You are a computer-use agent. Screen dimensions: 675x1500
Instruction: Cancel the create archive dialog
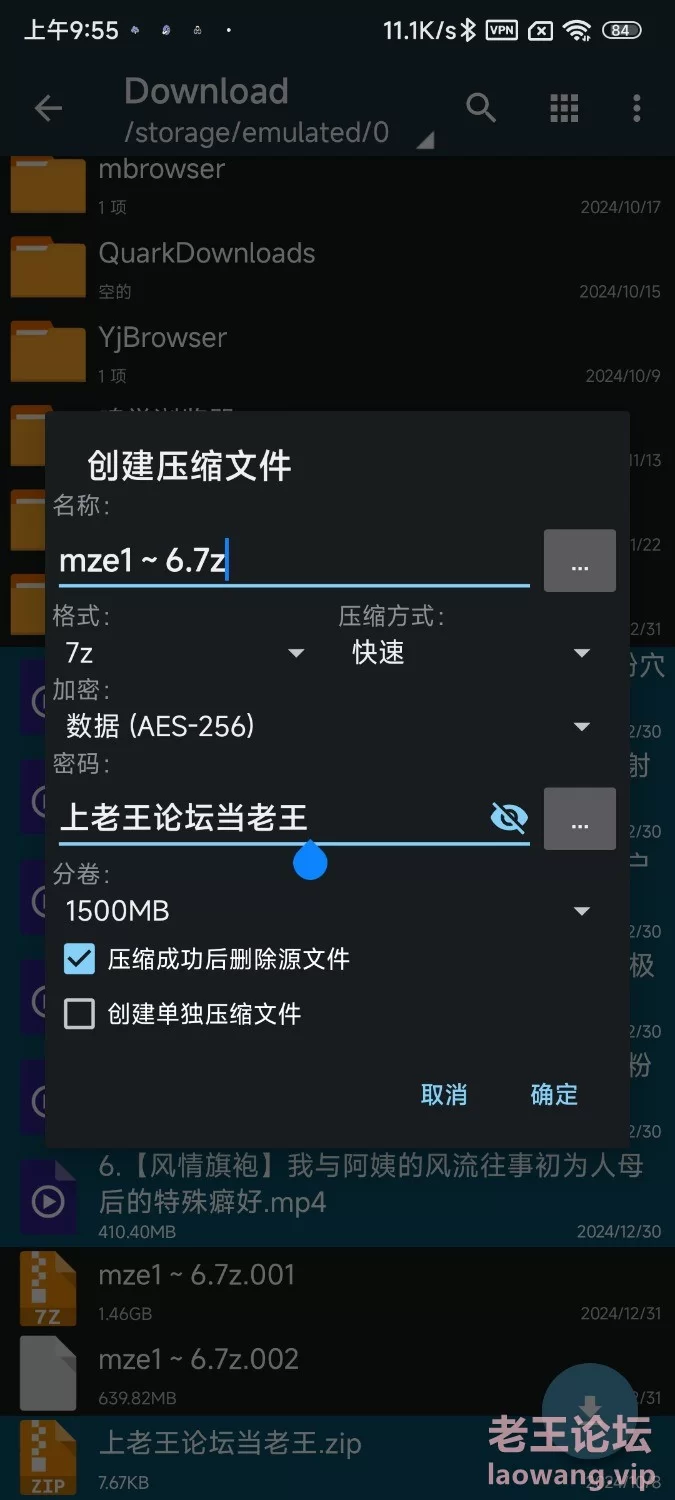click(444, 1094)
